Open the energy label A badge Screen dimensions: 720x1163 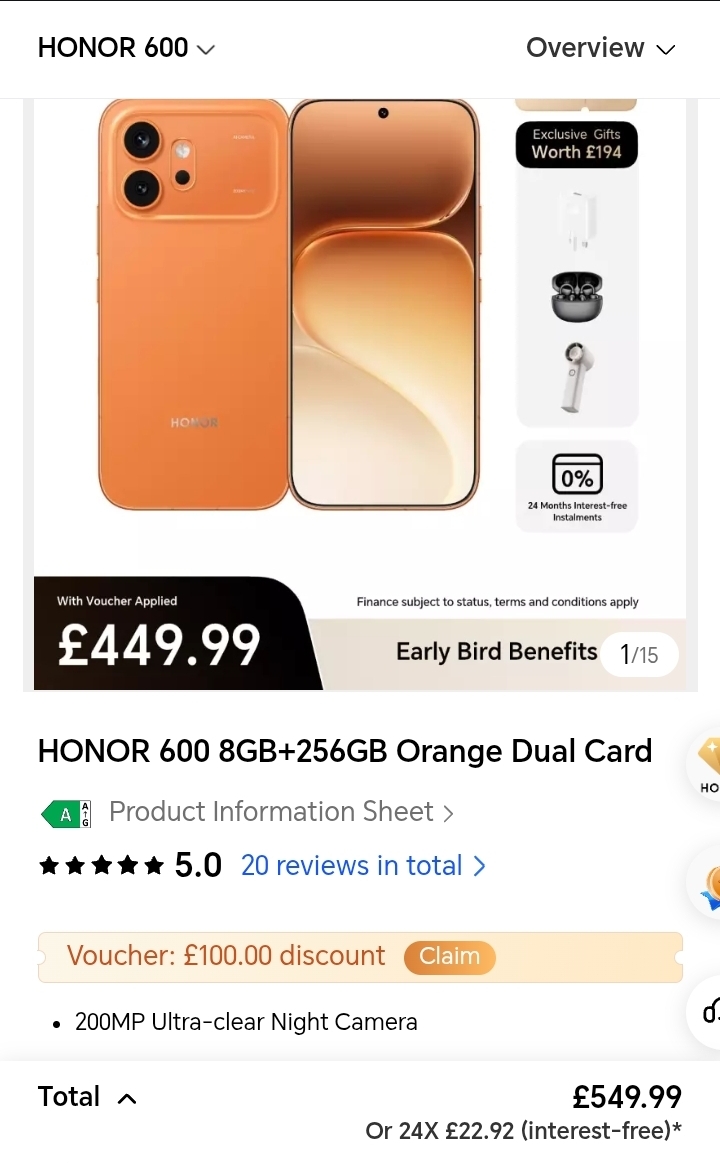pos(66,814)
